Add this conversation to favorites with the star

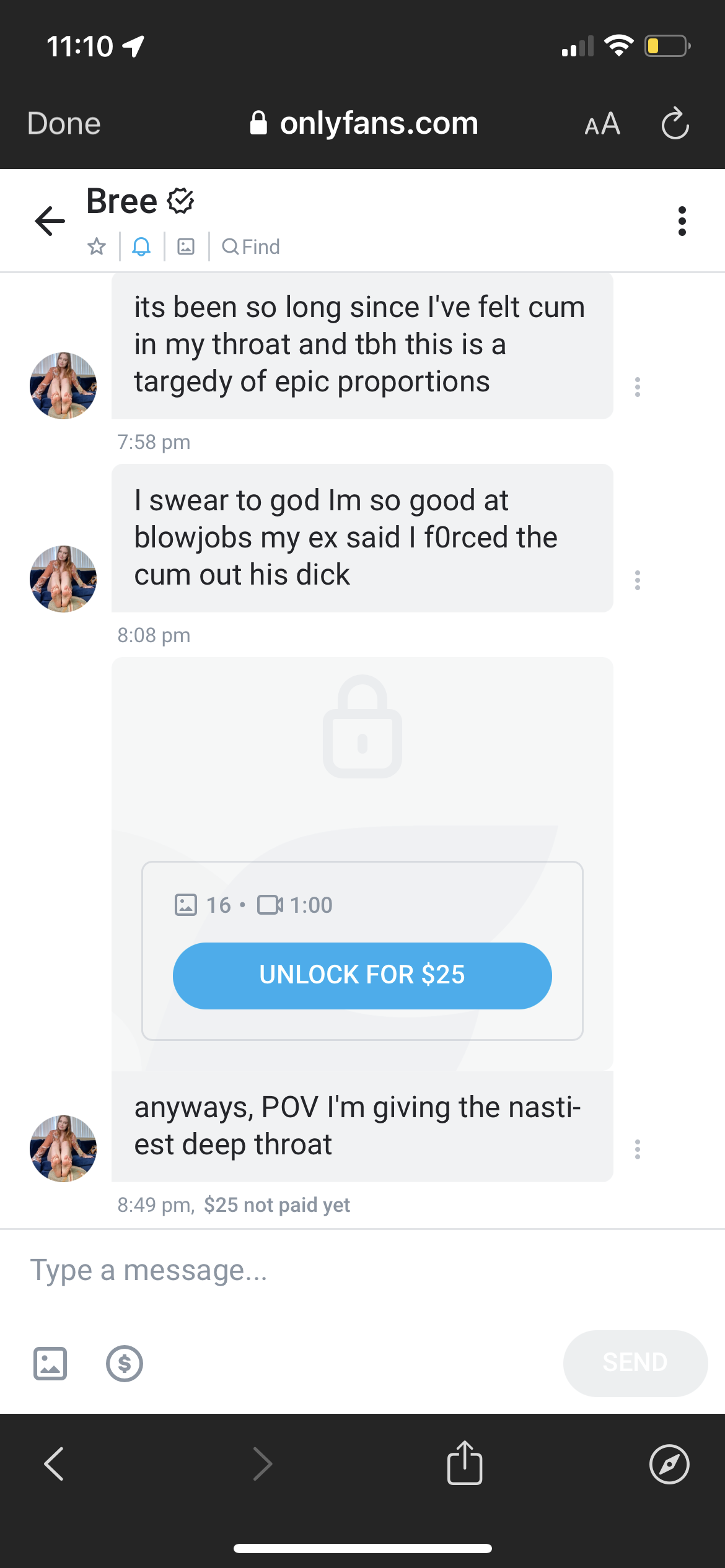pyautogui.click(x=97, y=246)
